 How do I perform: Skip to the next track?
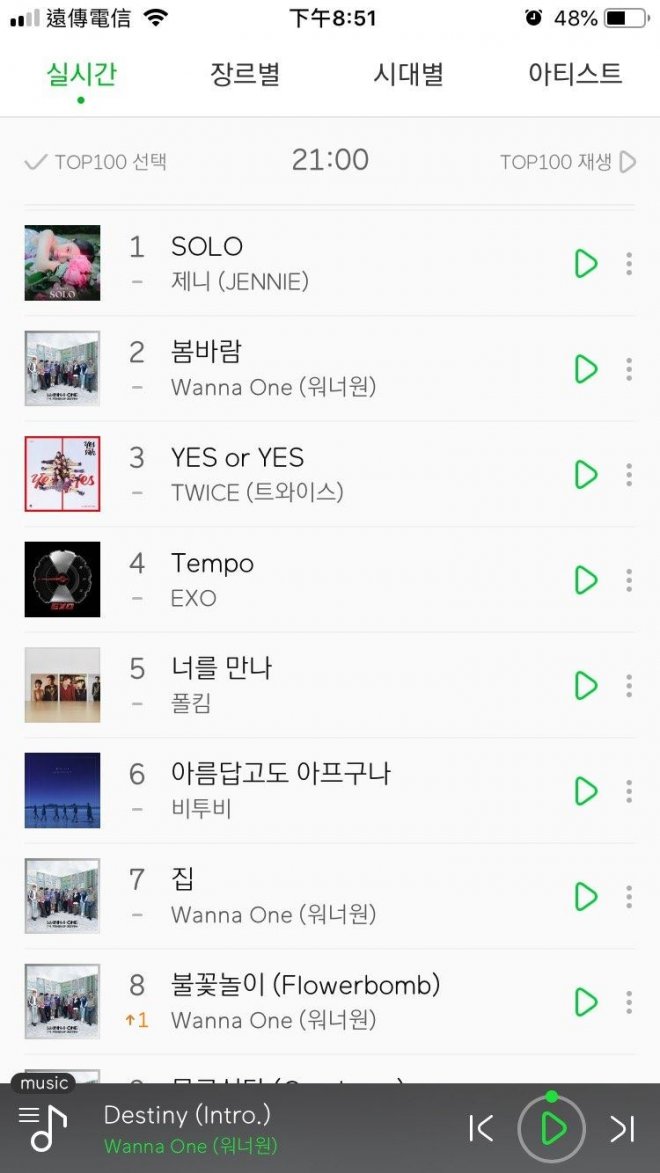click(x=622, y=1129)
